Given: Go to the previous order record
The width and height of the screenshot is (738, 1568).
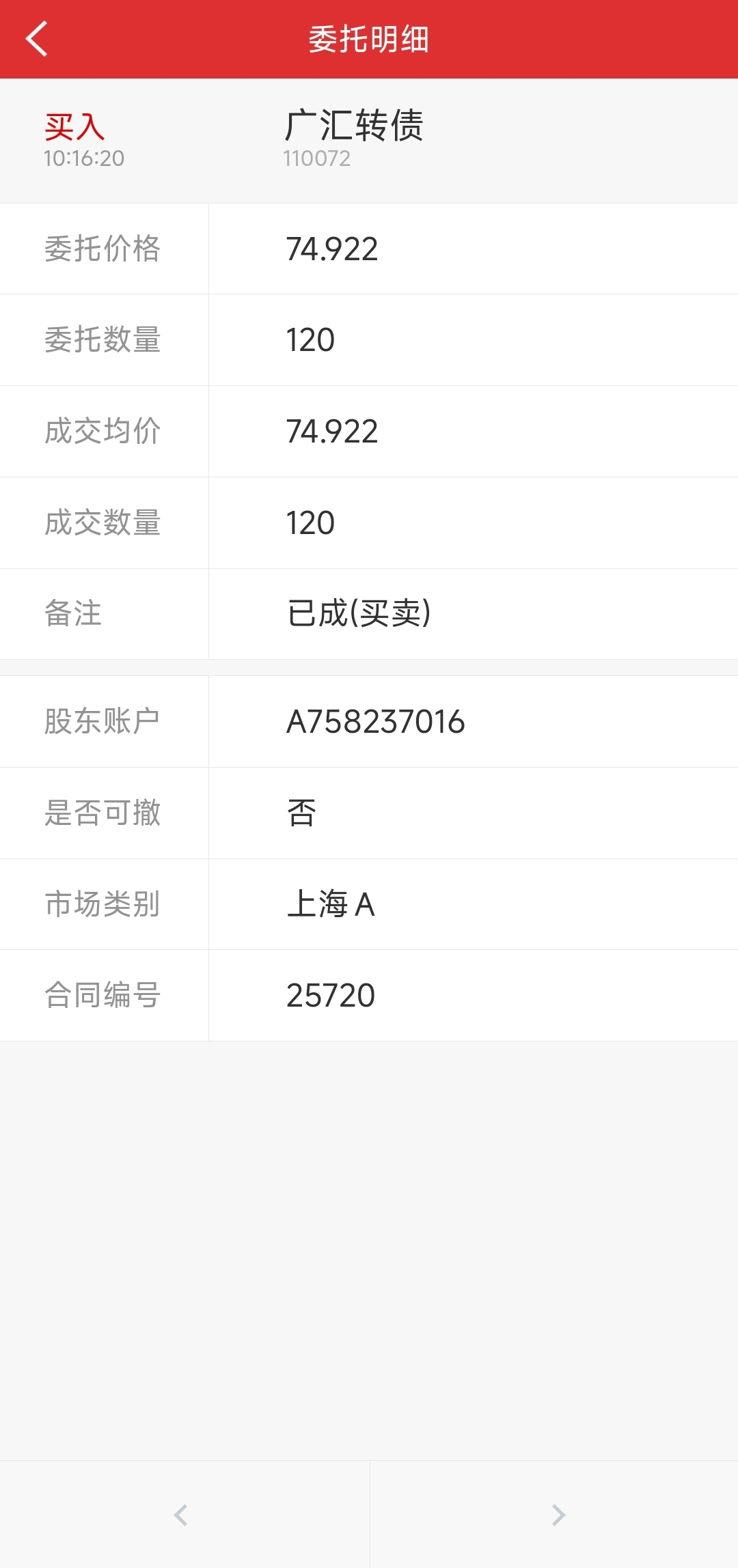Looking at the screenshot, I should 181,1515.
